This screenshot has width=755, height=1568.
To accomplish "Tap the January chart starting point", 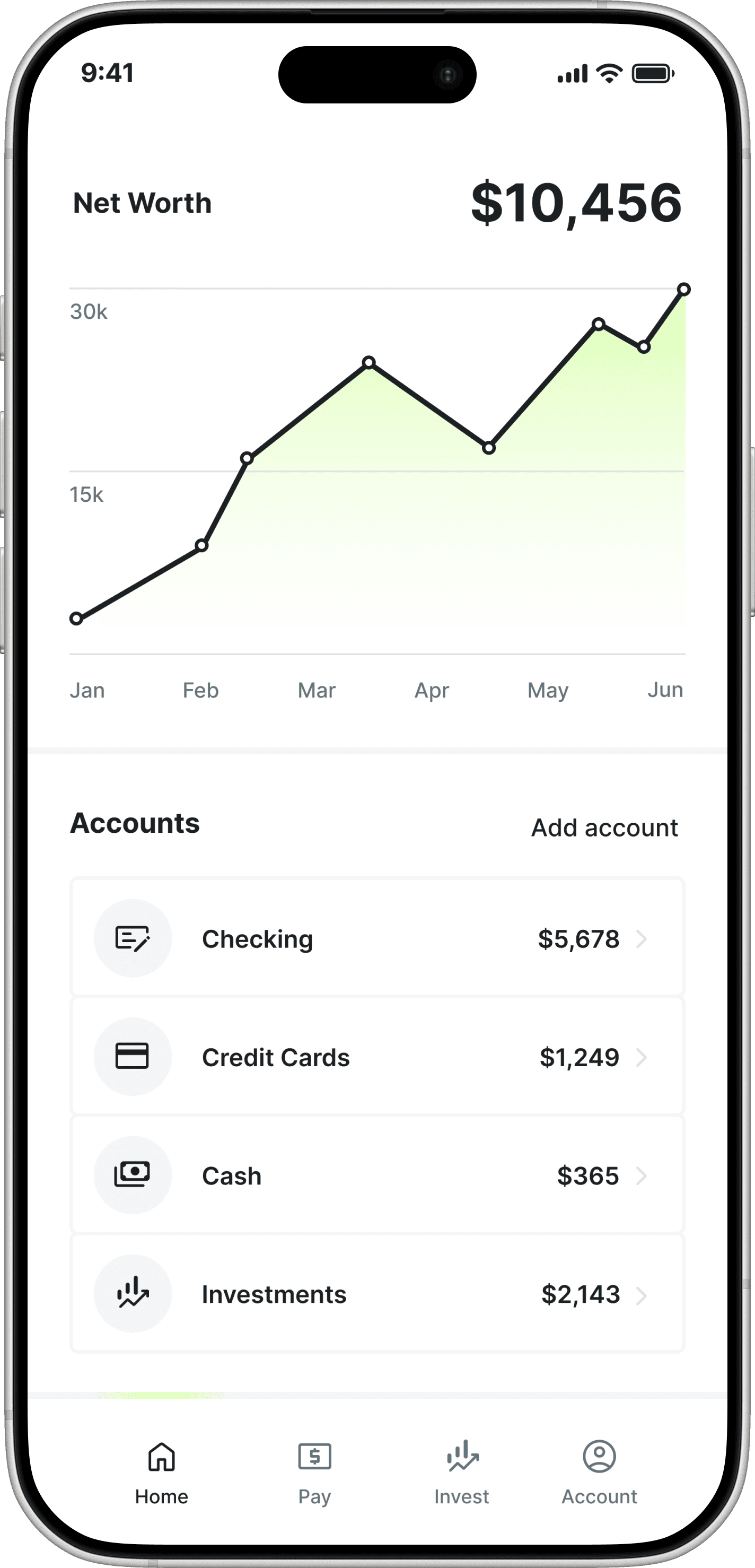I will pyautogui.click(x=76, y=618).
